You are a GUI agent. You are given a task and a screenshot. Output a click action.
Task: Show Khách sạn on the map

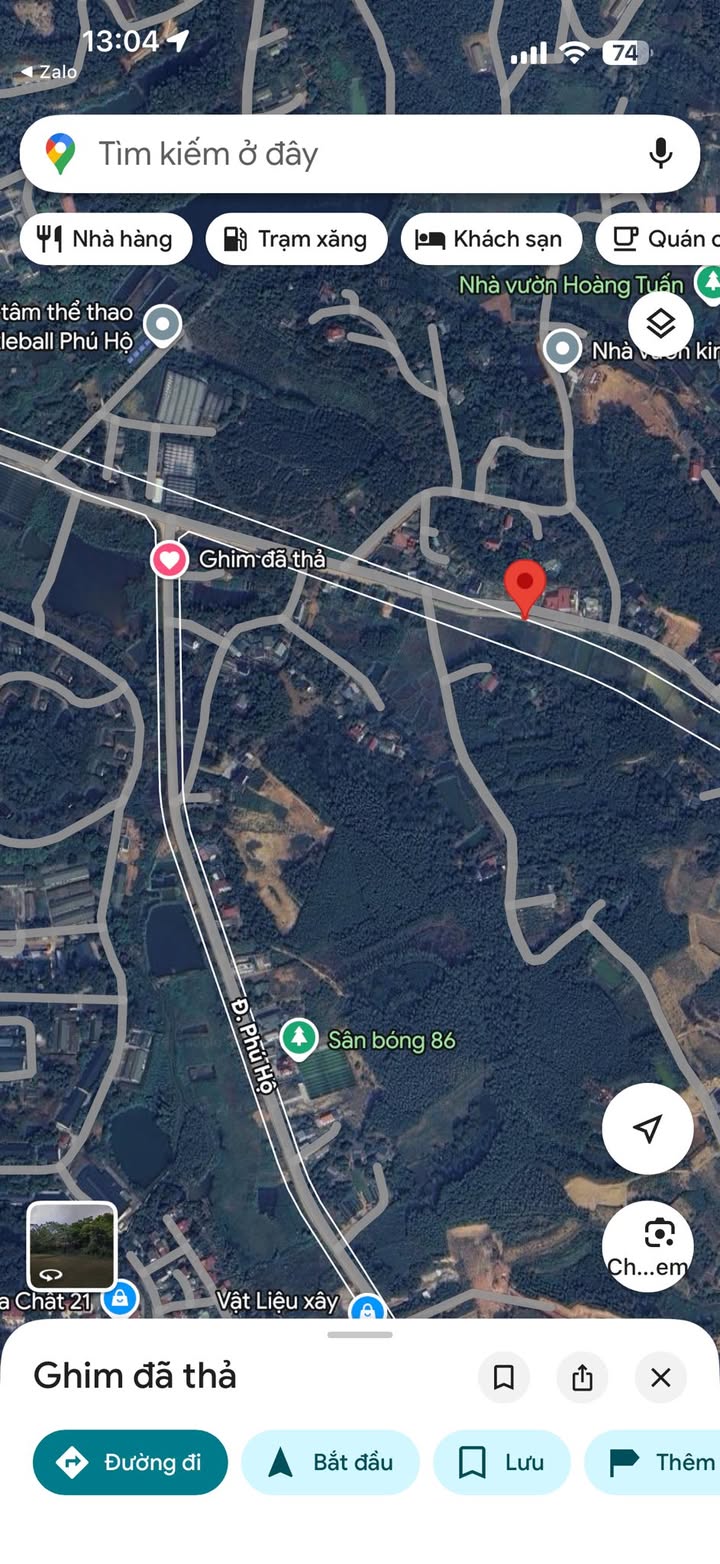pos(491,239)
